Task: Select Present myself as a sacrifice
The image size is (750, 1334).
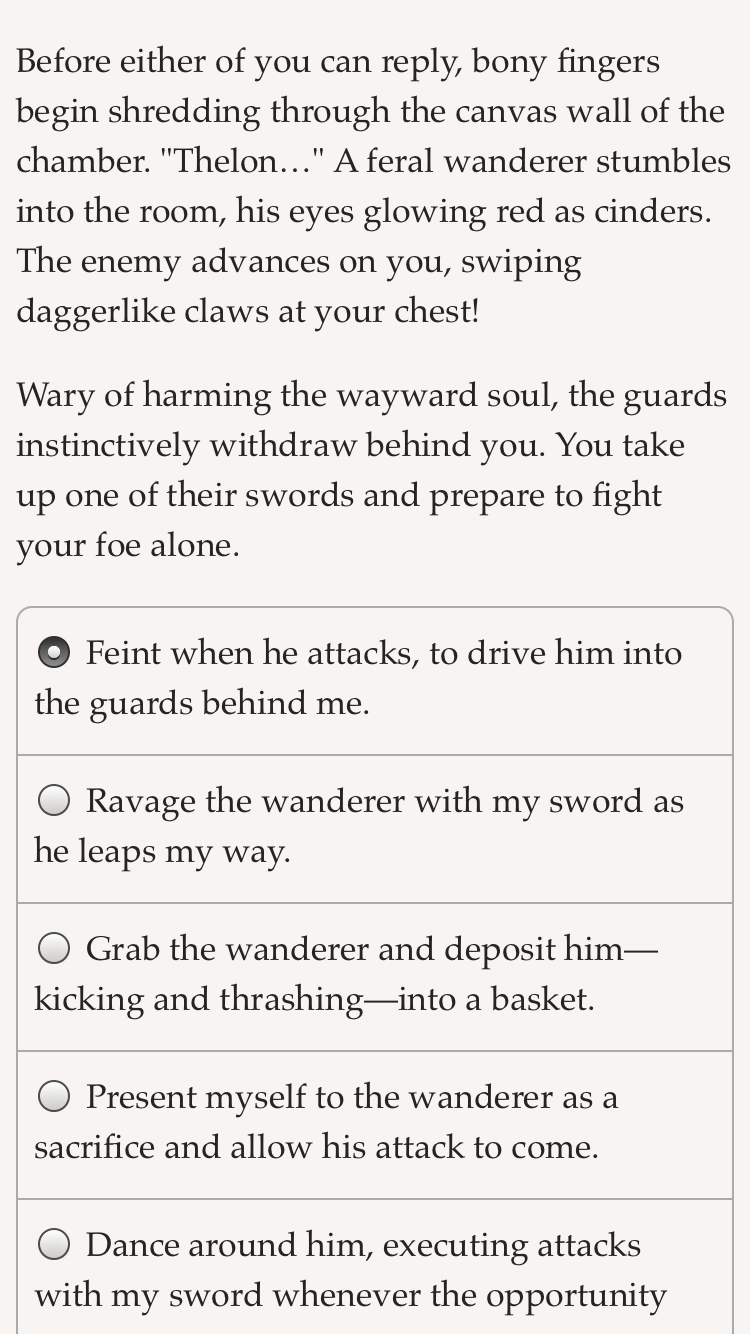Action: click(x=375, y=1125)
